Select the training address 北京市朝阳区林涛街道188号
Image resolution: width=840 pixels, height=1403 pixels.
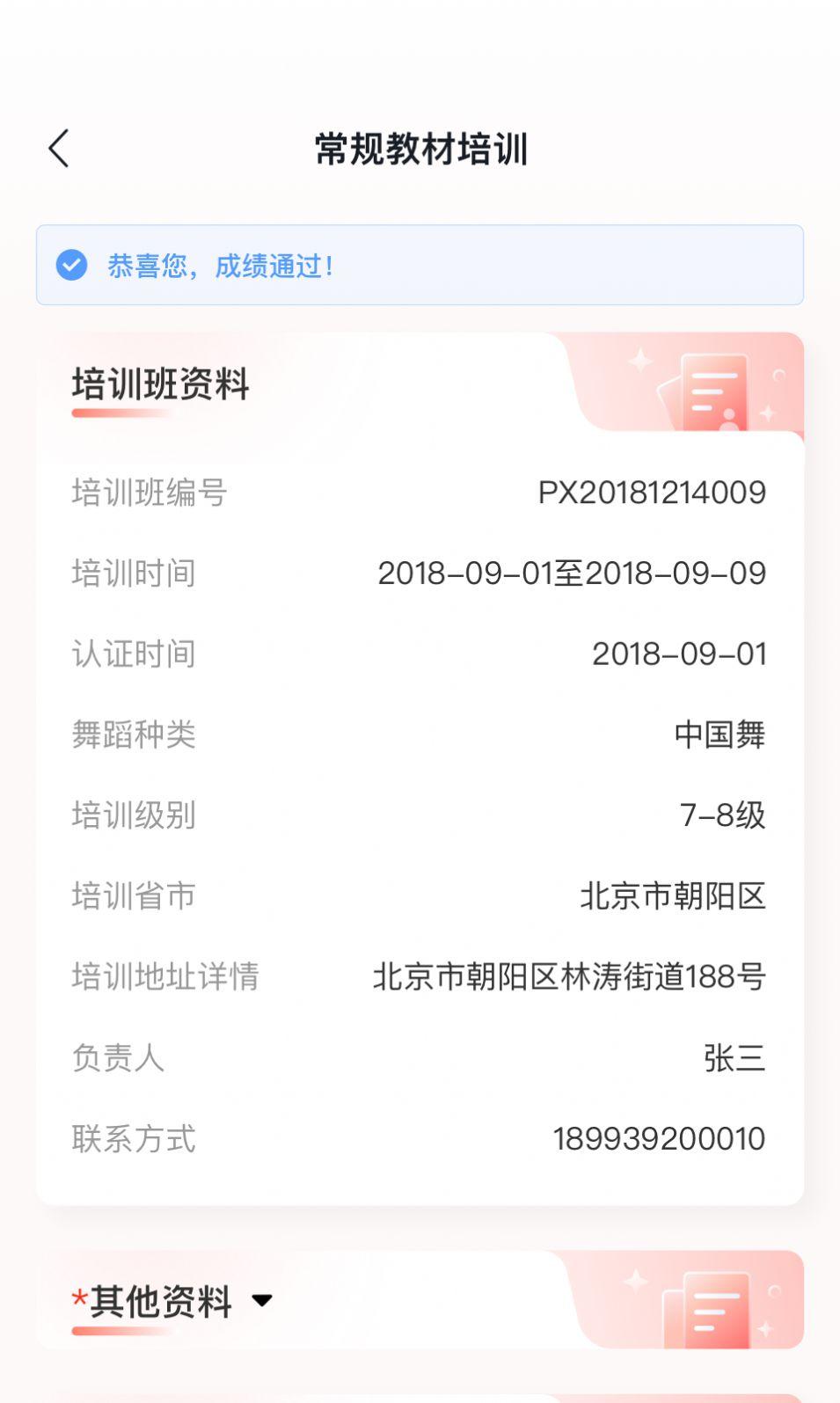coord(570,976)
